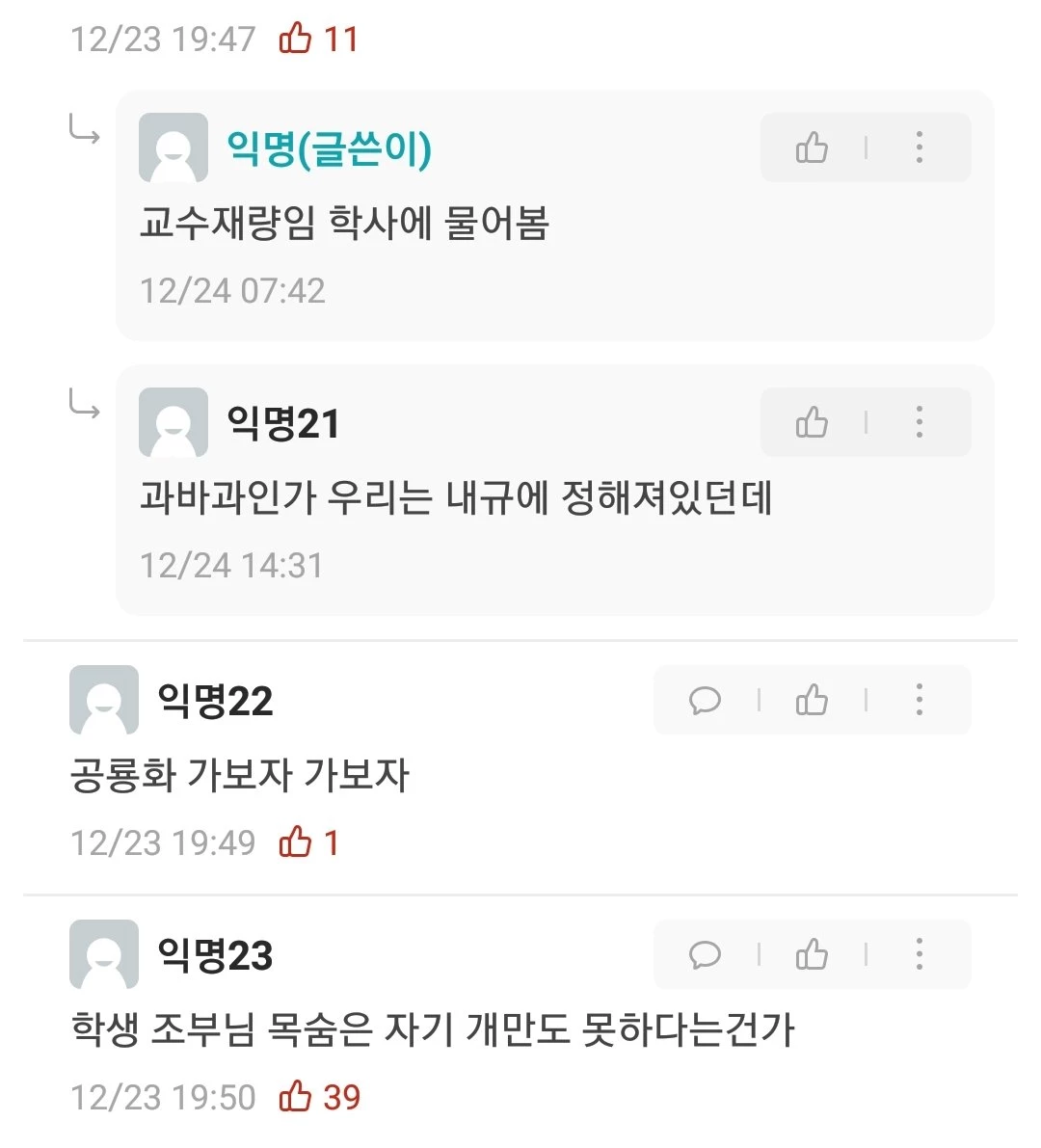Open more options for 익명23's comment
The image size is (1041, 1148).
[x=919, y=954]
